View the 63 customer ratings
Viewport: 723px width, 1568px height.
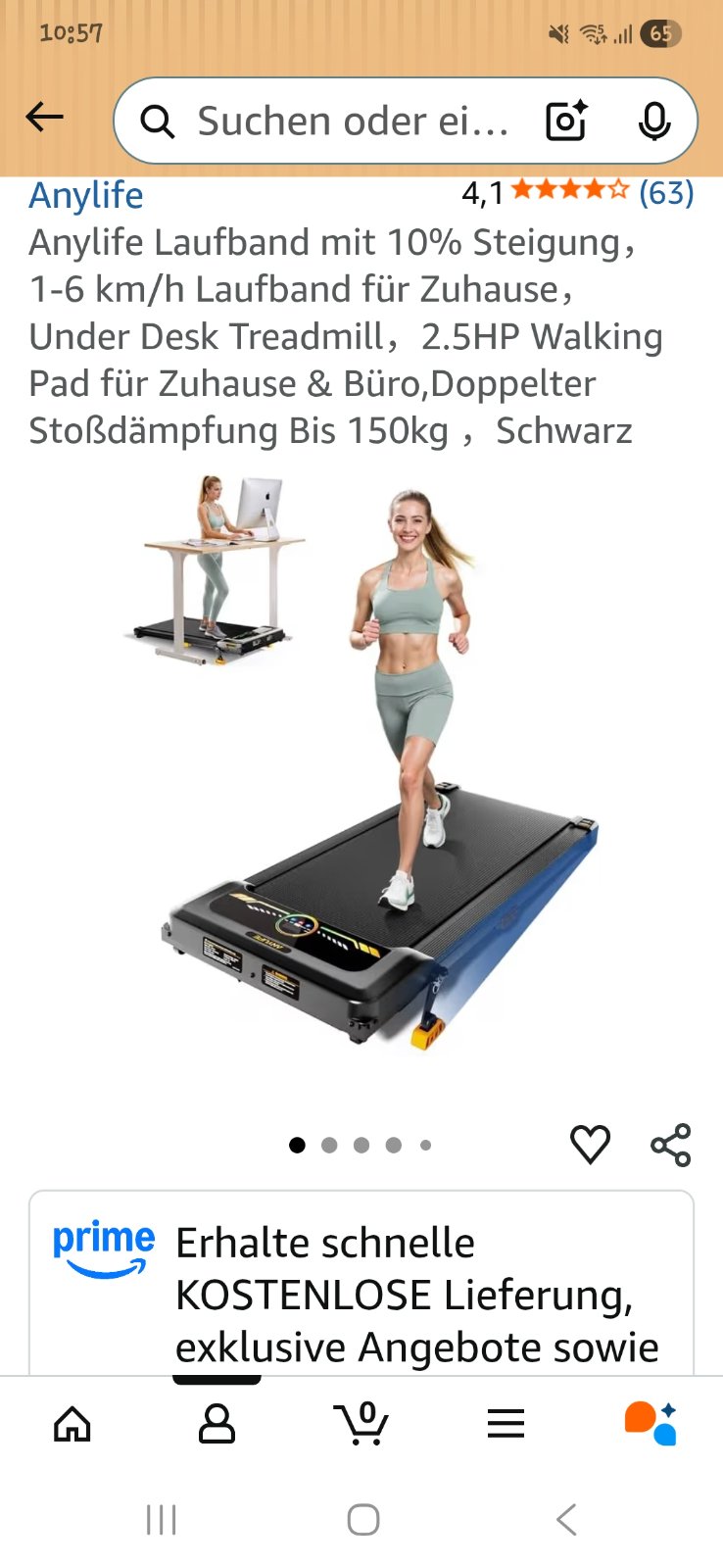pyautogui.click(x=666, y=192)
